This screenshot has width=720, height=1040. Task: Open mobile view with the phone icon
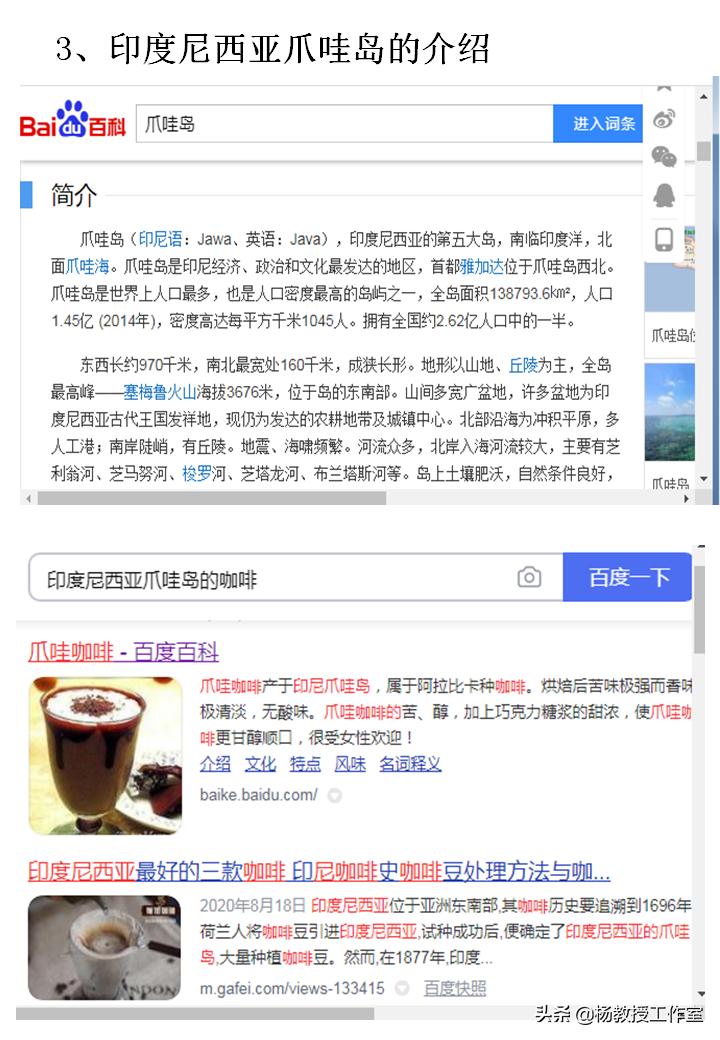click(x=663, y=240)
